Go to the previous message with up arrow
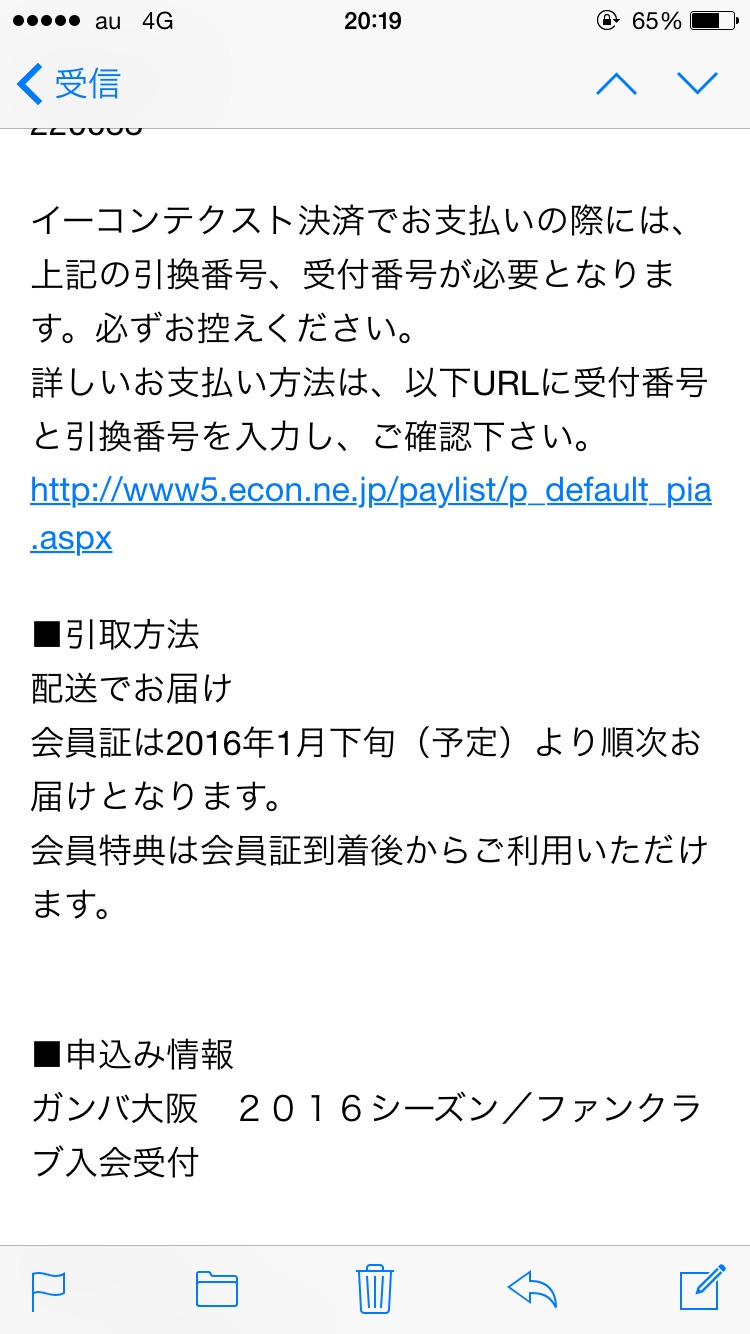This screenshot has height=1334, width=750. [x=616, y=84]
